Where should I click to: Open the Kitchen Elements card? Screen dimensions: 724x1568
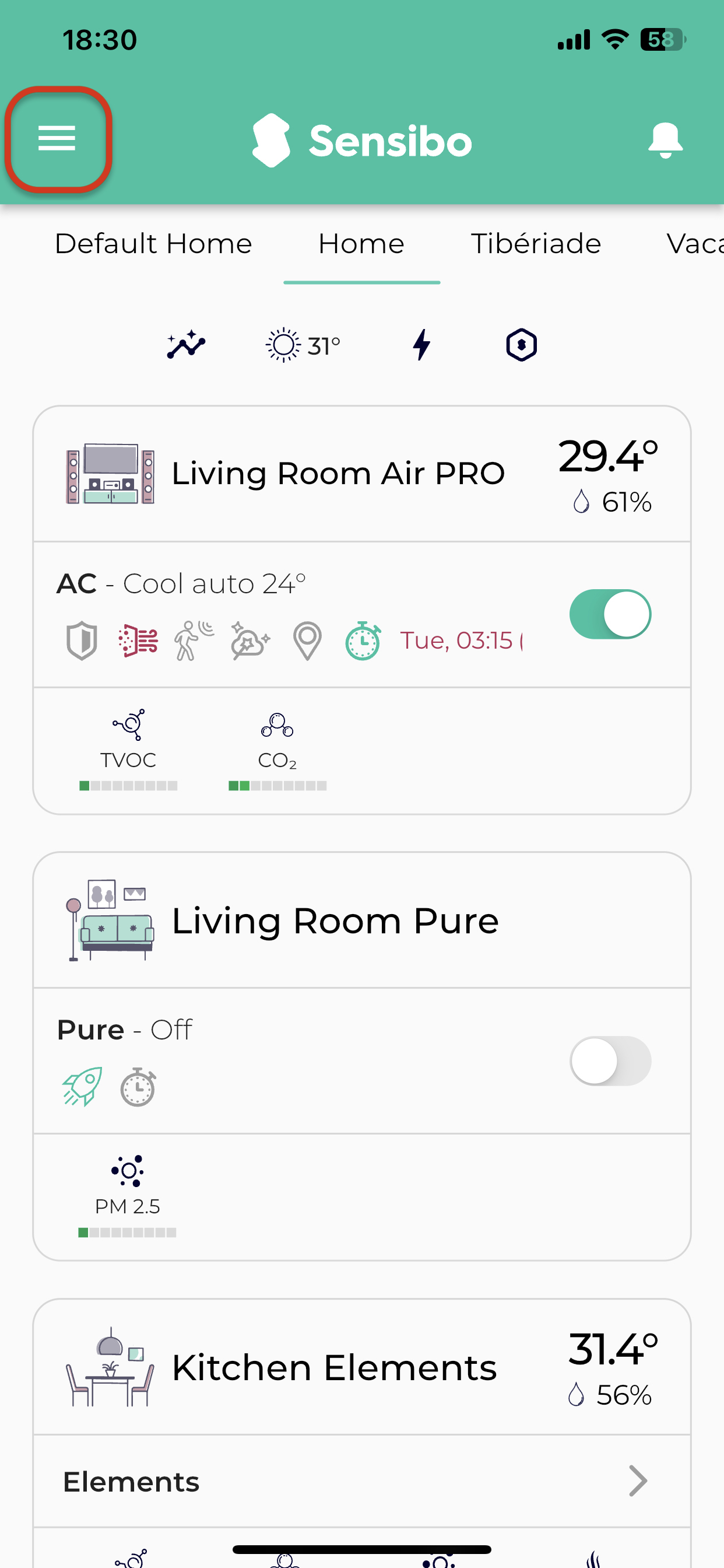coord(362,1367)
